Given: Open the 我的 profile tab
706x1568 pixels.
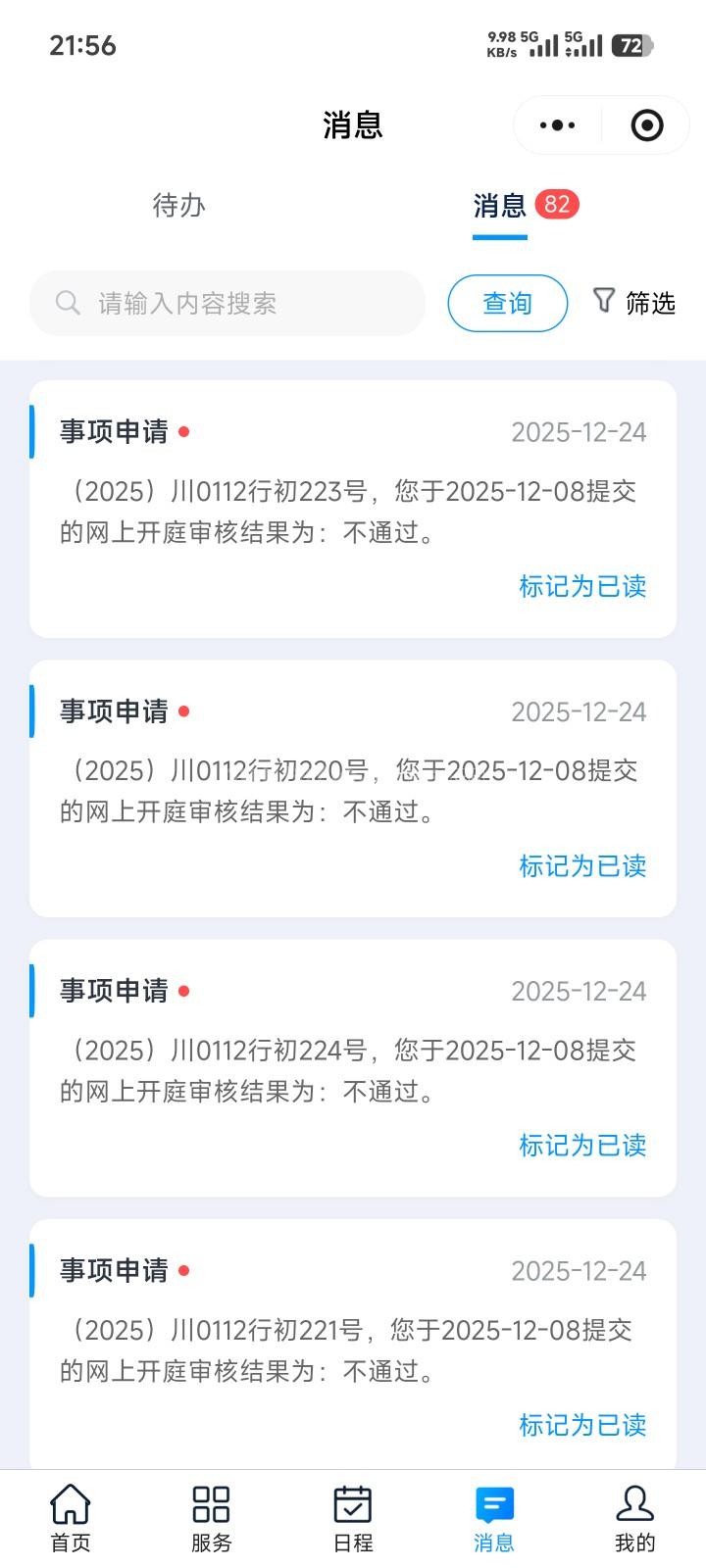Looking at the screenshot, I should point(634,1518).
